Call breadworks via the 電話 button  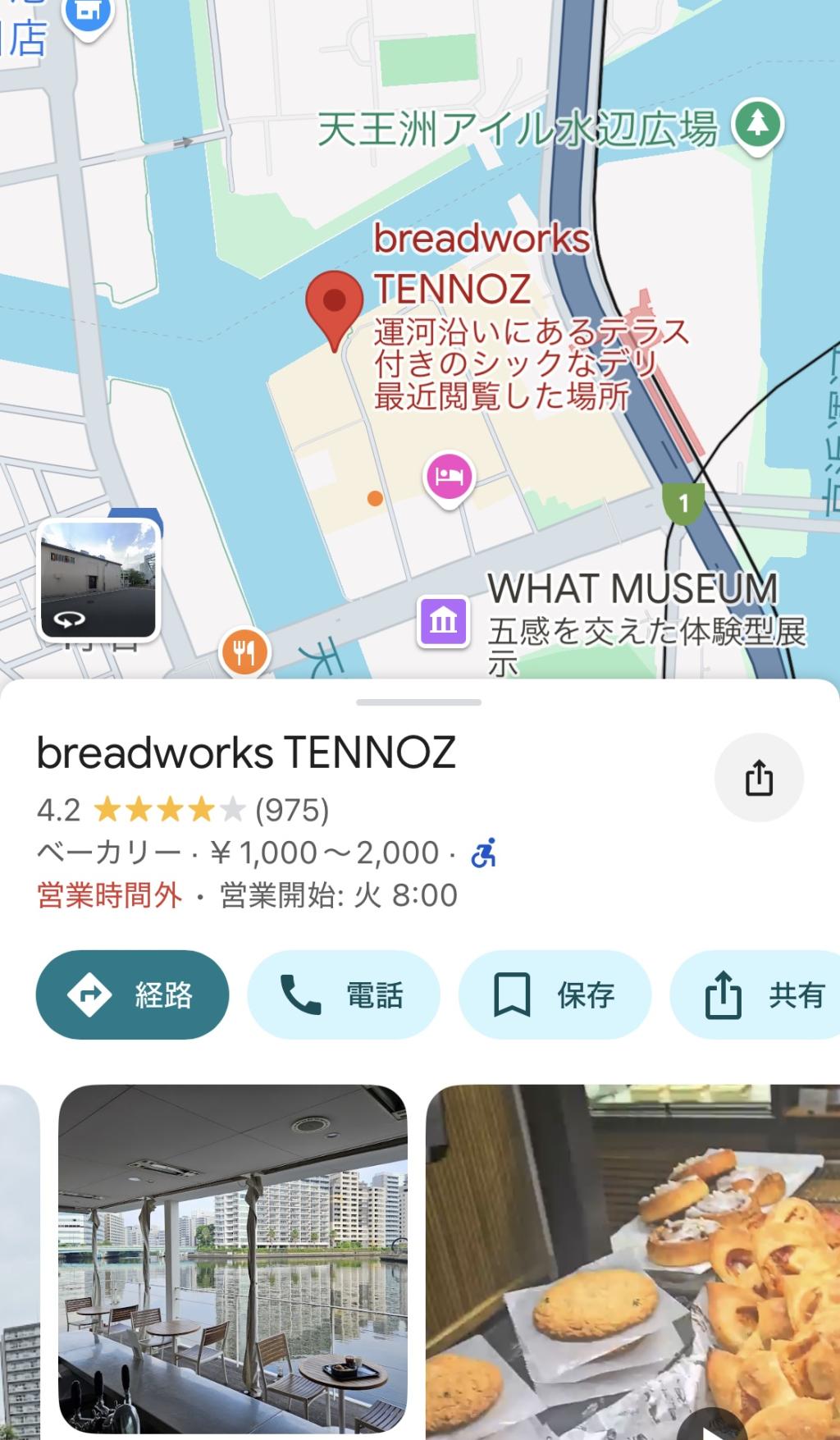tap(343, 994)
